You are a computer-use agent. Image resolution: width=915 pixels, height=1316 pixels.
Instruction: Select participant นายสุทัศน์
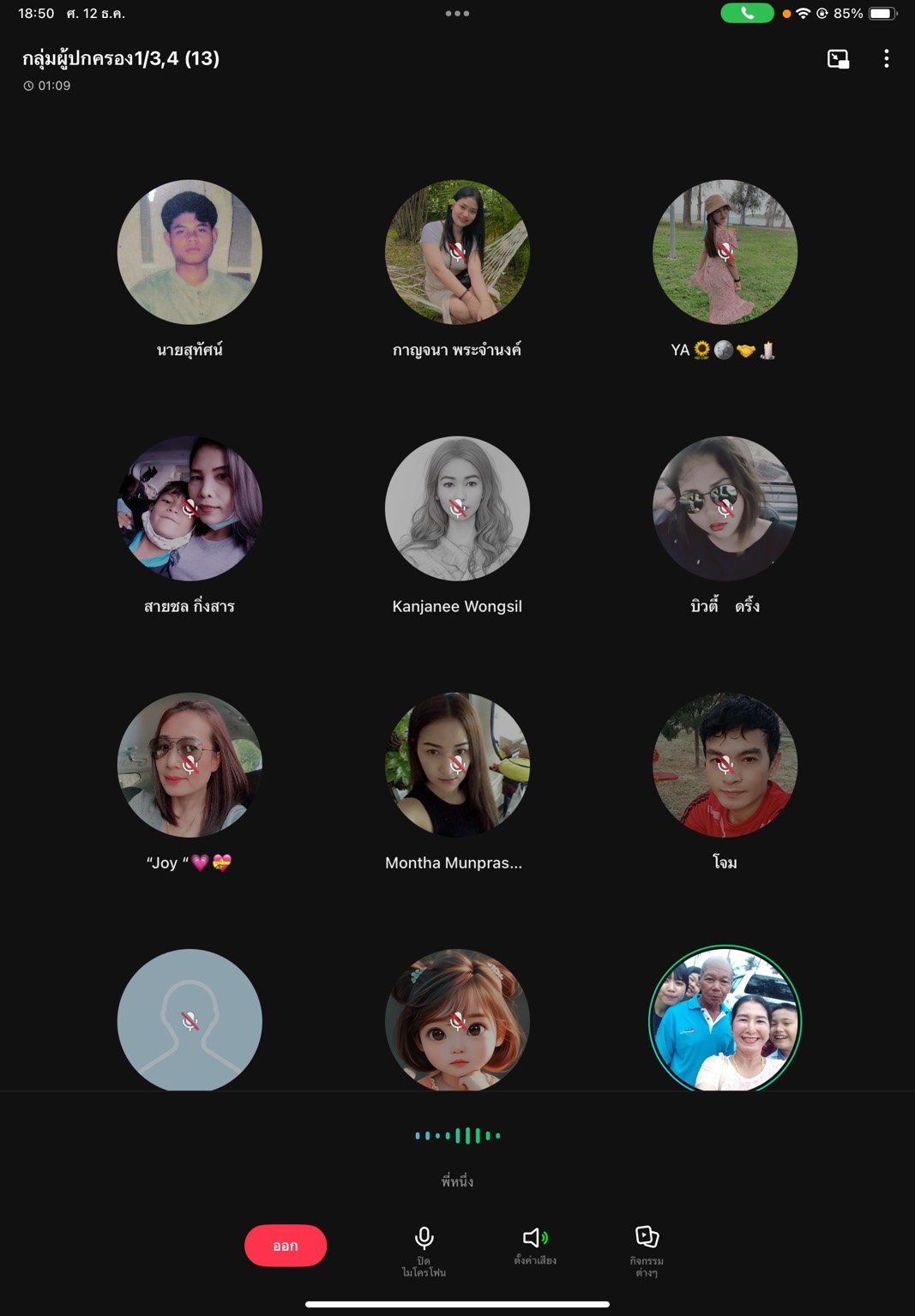190,252
